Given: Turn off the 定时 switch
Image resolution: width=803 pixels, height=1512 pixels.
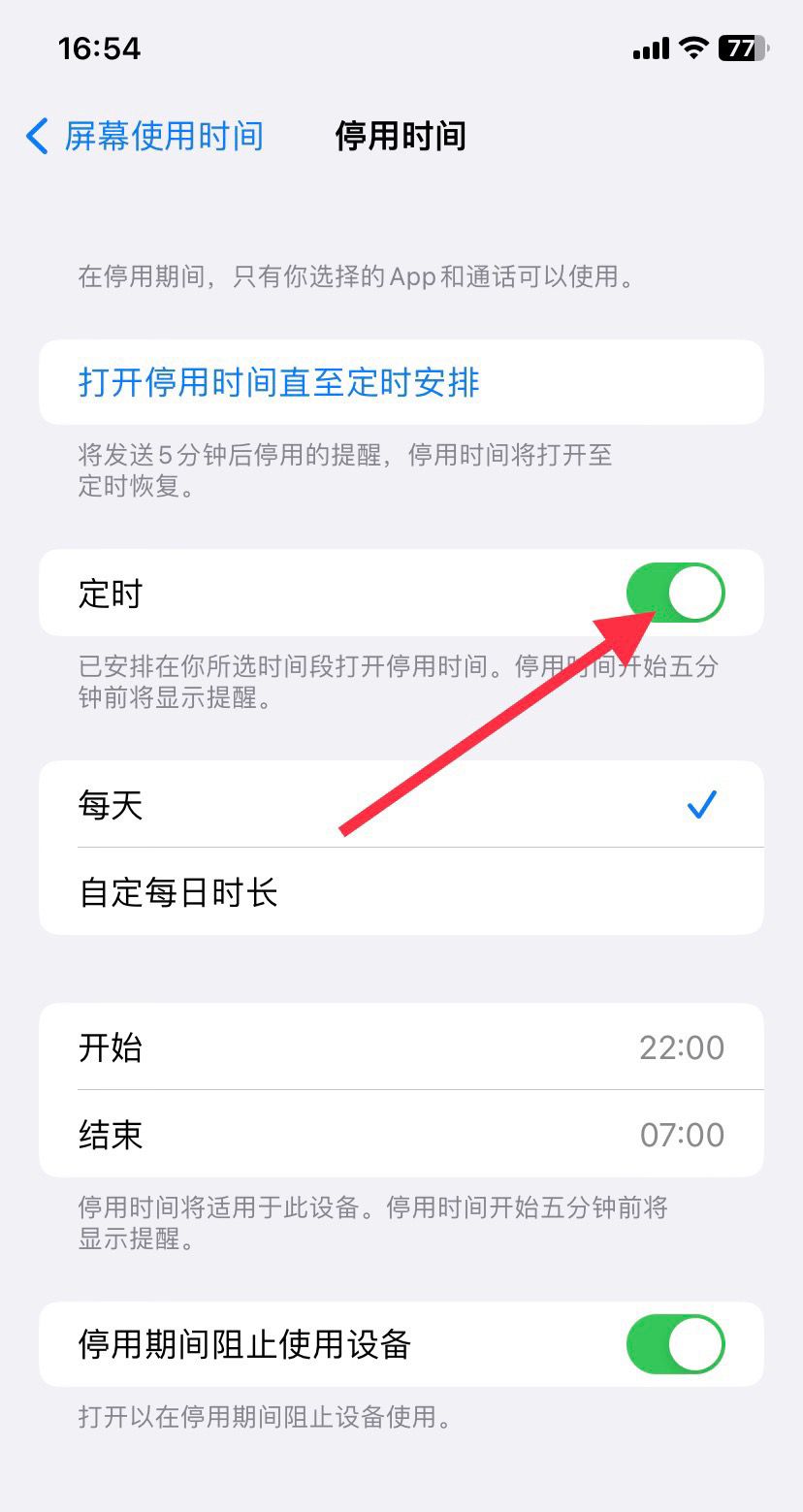Looking at the screenshot, I should [x=676, y=593].
